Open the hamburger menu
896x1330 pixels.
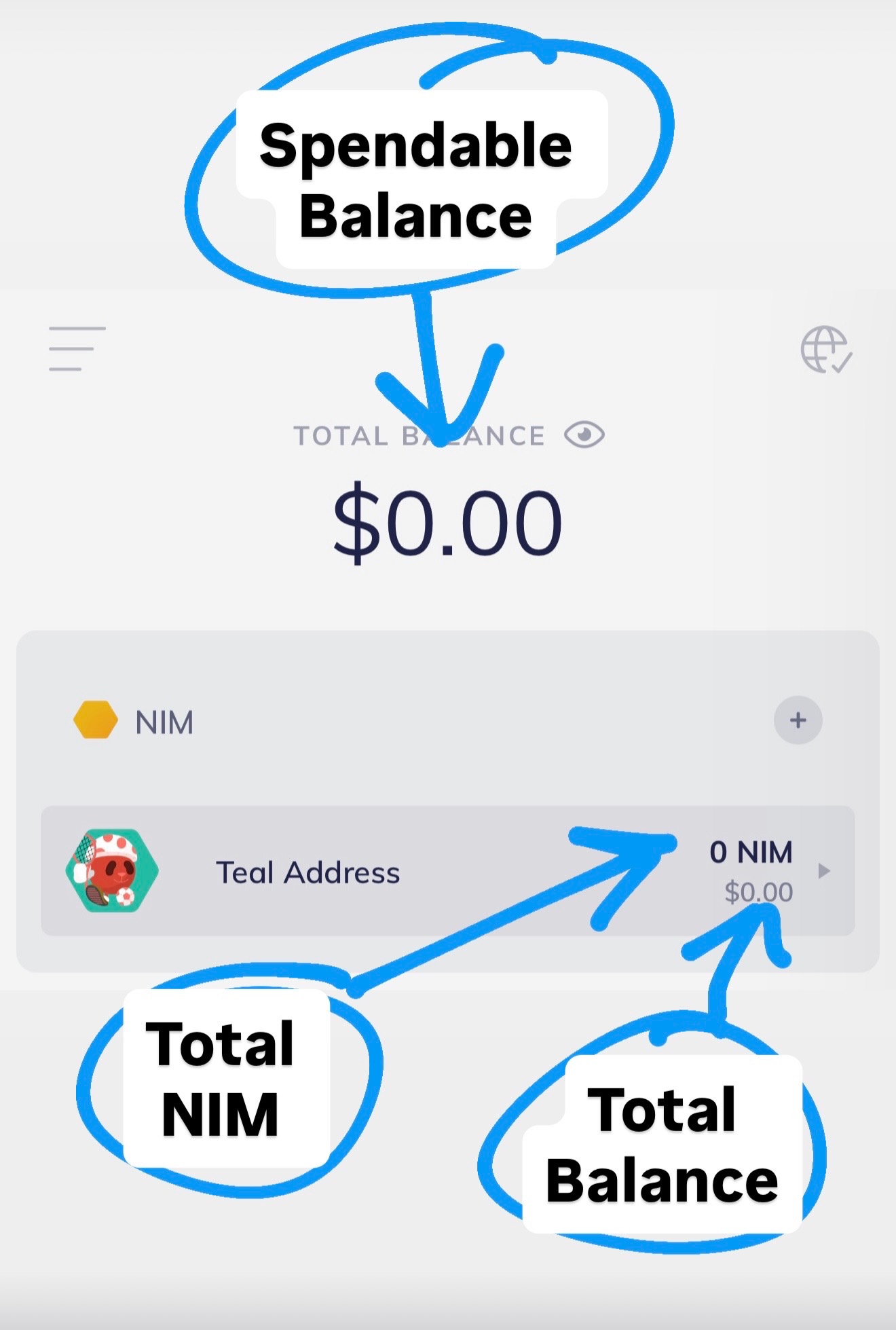[77, 349]
